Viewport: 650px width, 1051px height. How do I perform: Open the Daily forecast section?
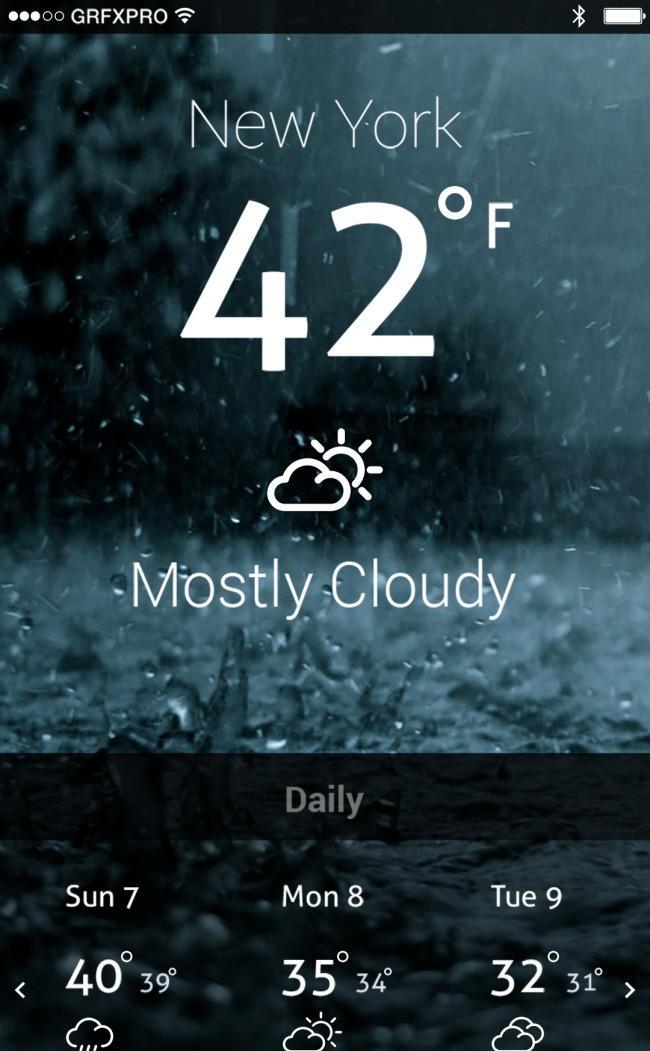click(324, 800)
